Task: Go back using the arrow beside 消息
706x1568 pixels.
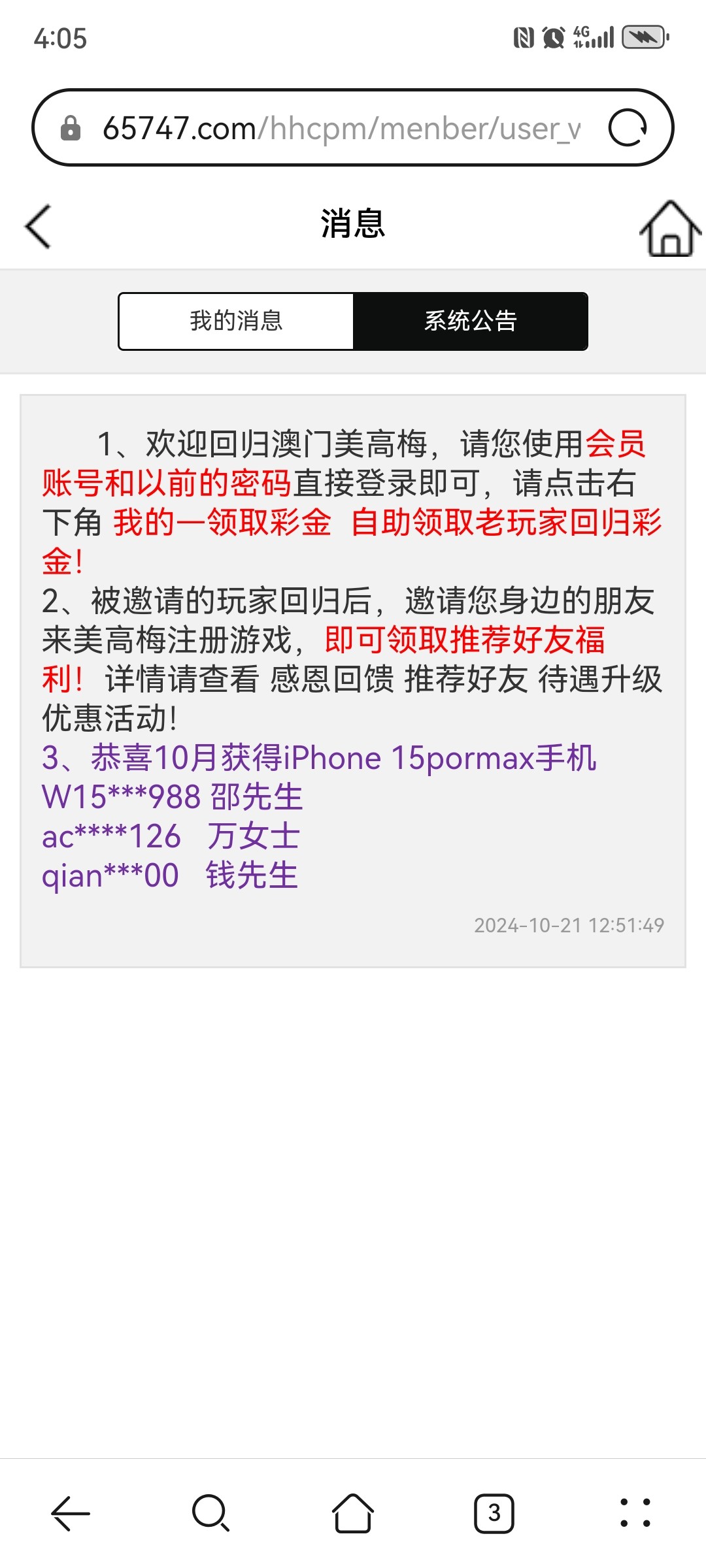Action: point(38,226)
